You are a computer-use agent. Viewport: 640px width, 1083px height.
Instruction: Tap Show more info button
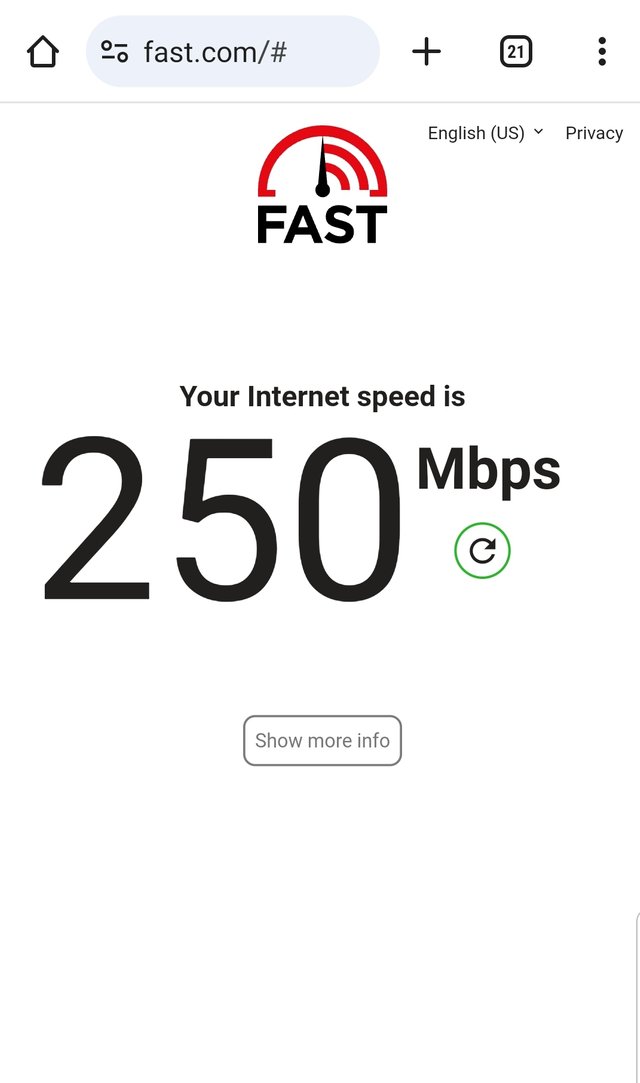322,740
